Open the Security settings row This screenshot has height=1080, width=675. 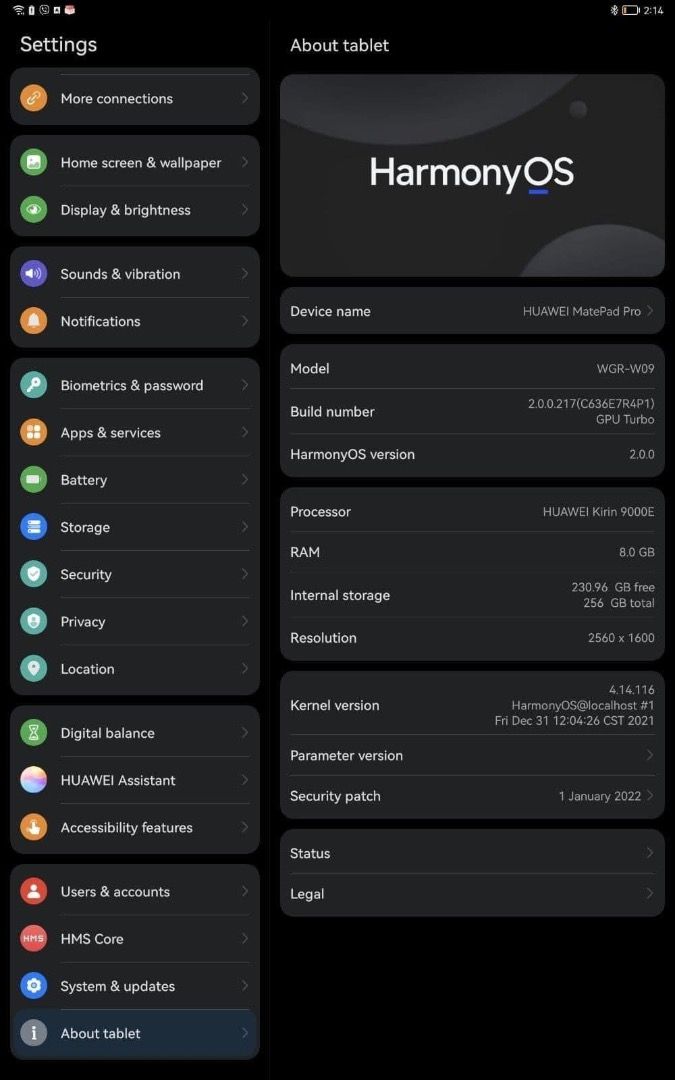point(135,574)
